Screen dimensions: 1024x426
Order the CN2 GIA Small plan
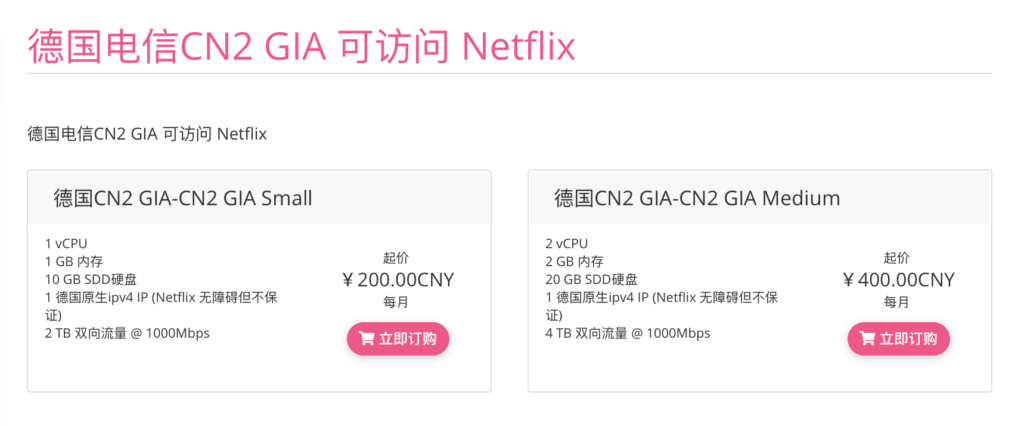tap(398, 339)
